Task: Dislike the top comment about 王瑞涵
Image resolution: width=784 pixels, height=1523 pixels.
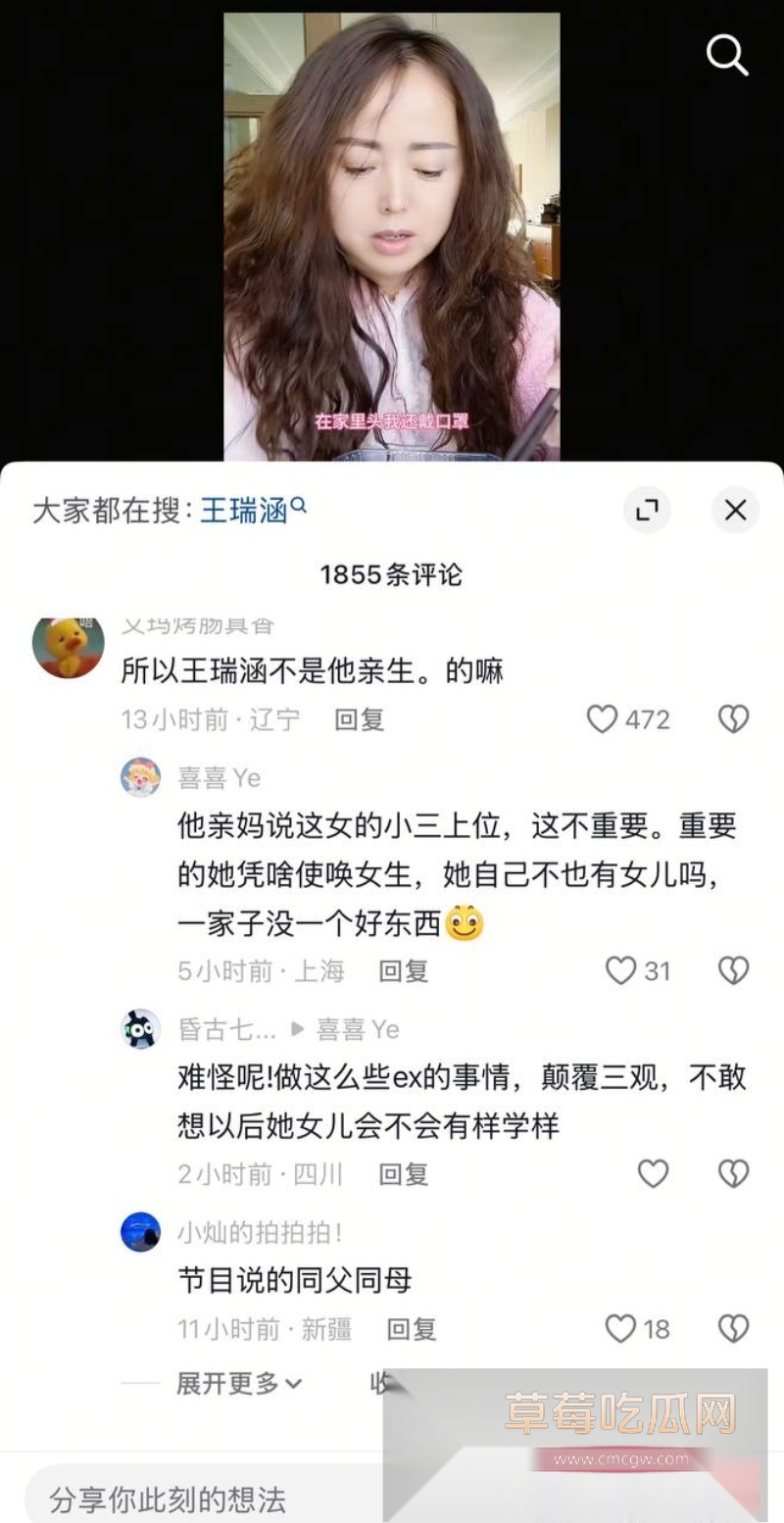Action: pos(733,719)
